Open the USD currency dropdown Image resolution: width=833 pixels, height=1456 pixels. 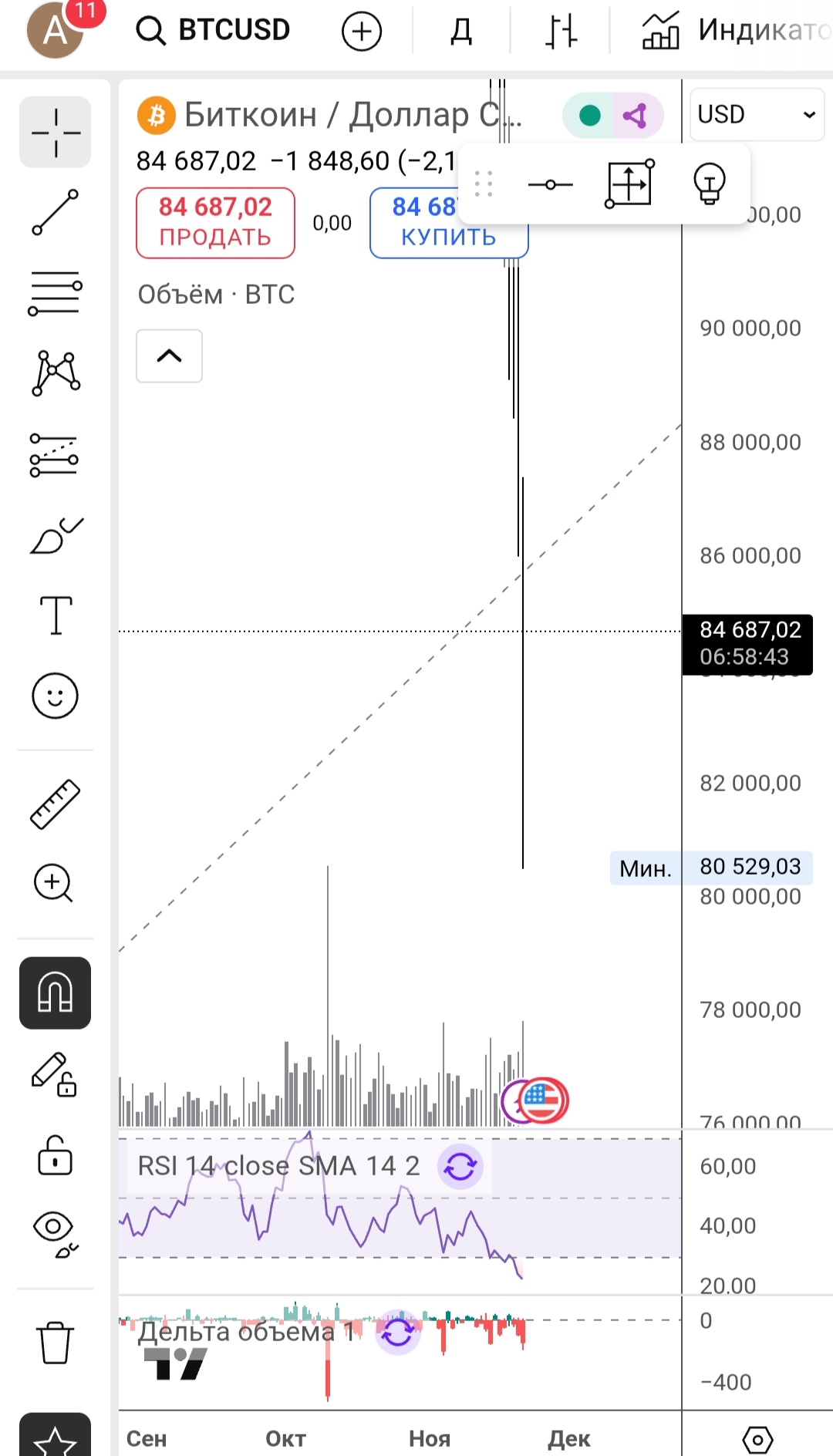pyautogui.click(x=756, y=114)
